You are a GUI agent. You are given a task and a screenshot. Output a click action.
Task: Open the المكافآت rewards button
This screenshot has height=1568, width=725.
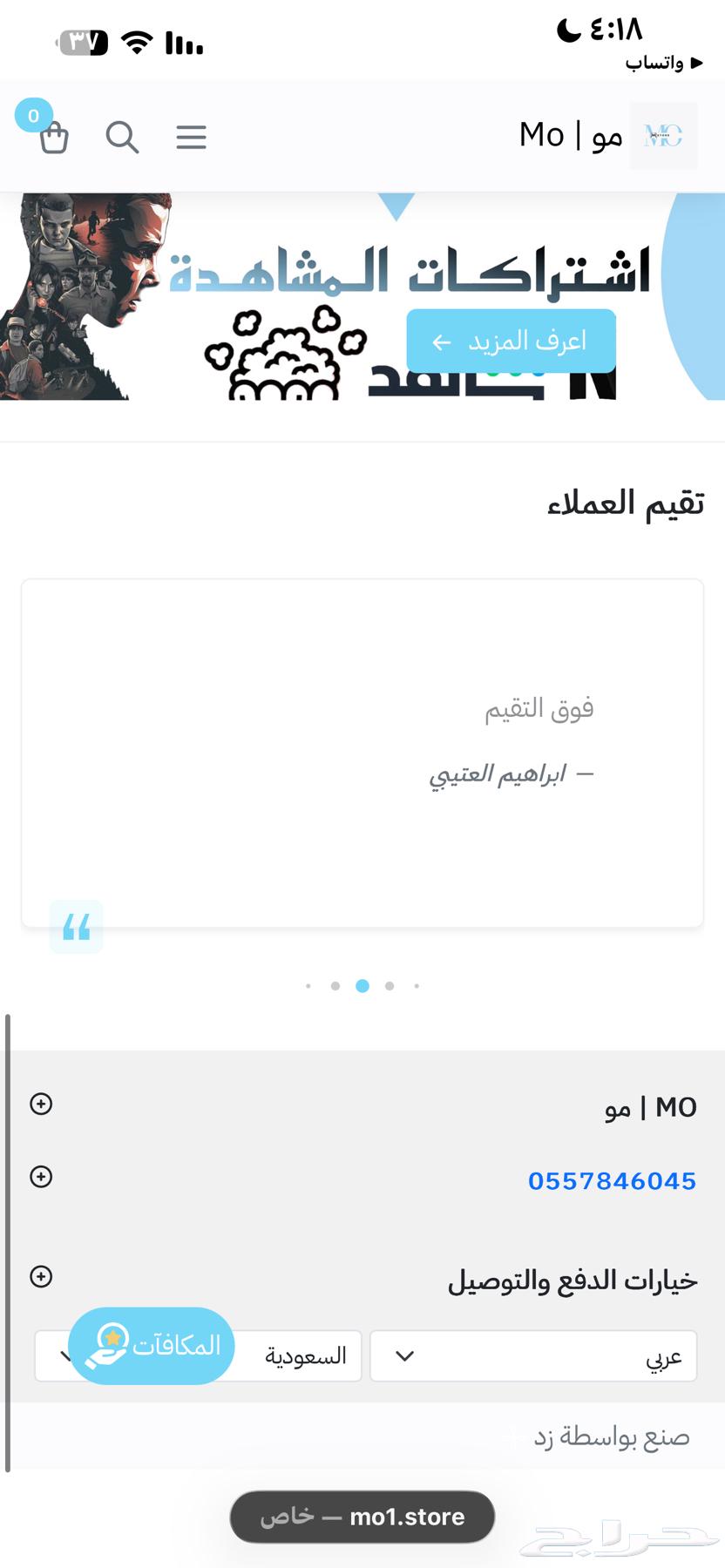point(152,1346)
